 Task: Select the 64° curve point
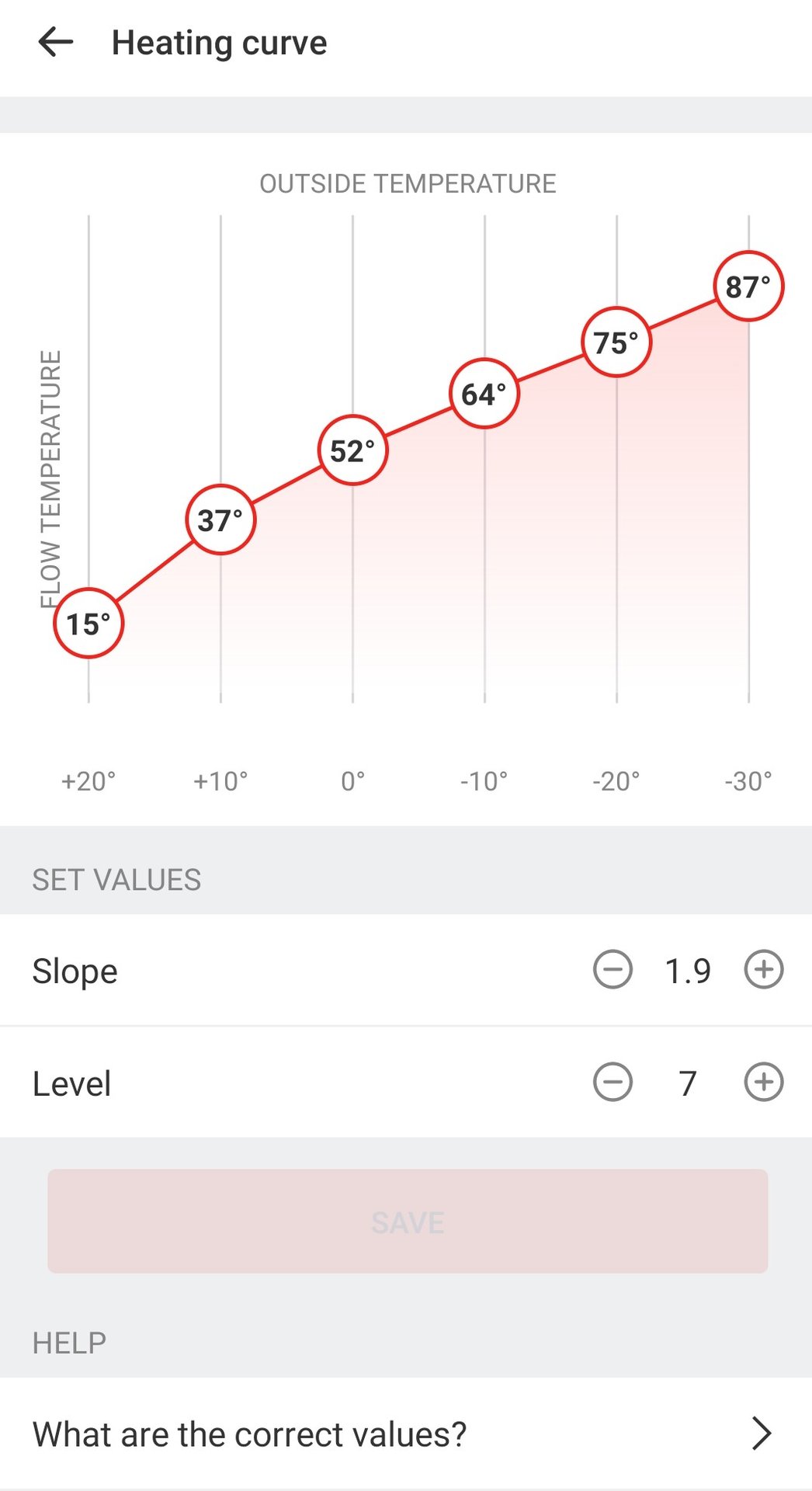484,394
